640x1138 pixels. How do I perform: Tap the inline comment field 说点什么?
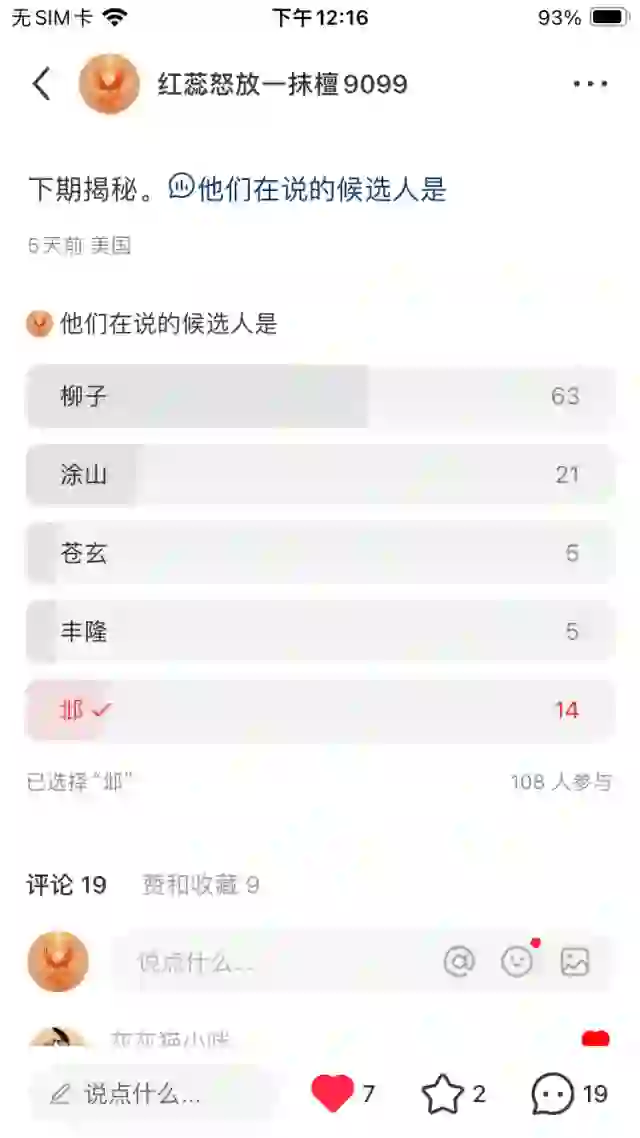point(270,962)
